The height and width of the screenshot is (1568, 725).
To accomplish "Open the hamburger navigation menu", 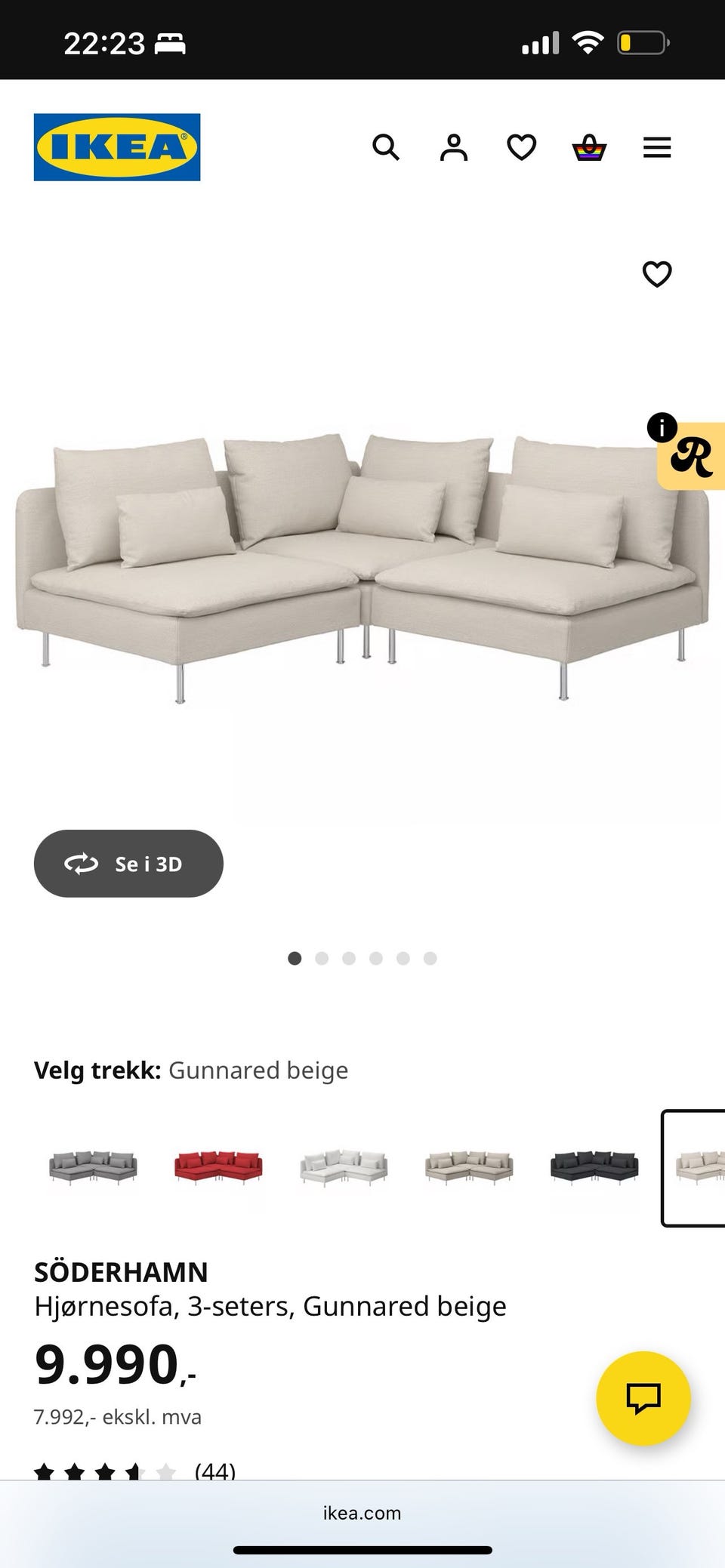I will (656, 147).
